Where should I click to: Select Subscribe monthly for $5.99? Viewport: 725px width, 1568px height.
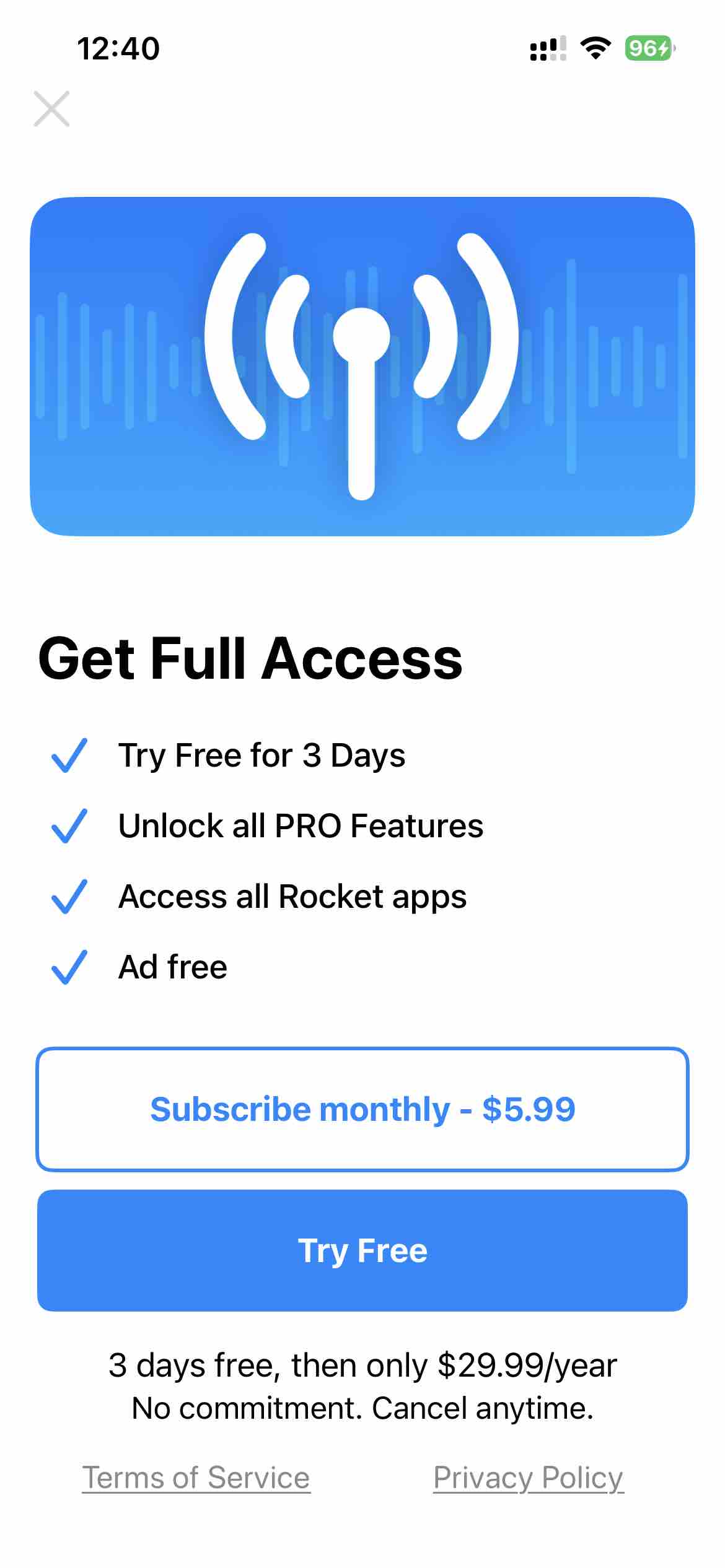(362, 1108)
